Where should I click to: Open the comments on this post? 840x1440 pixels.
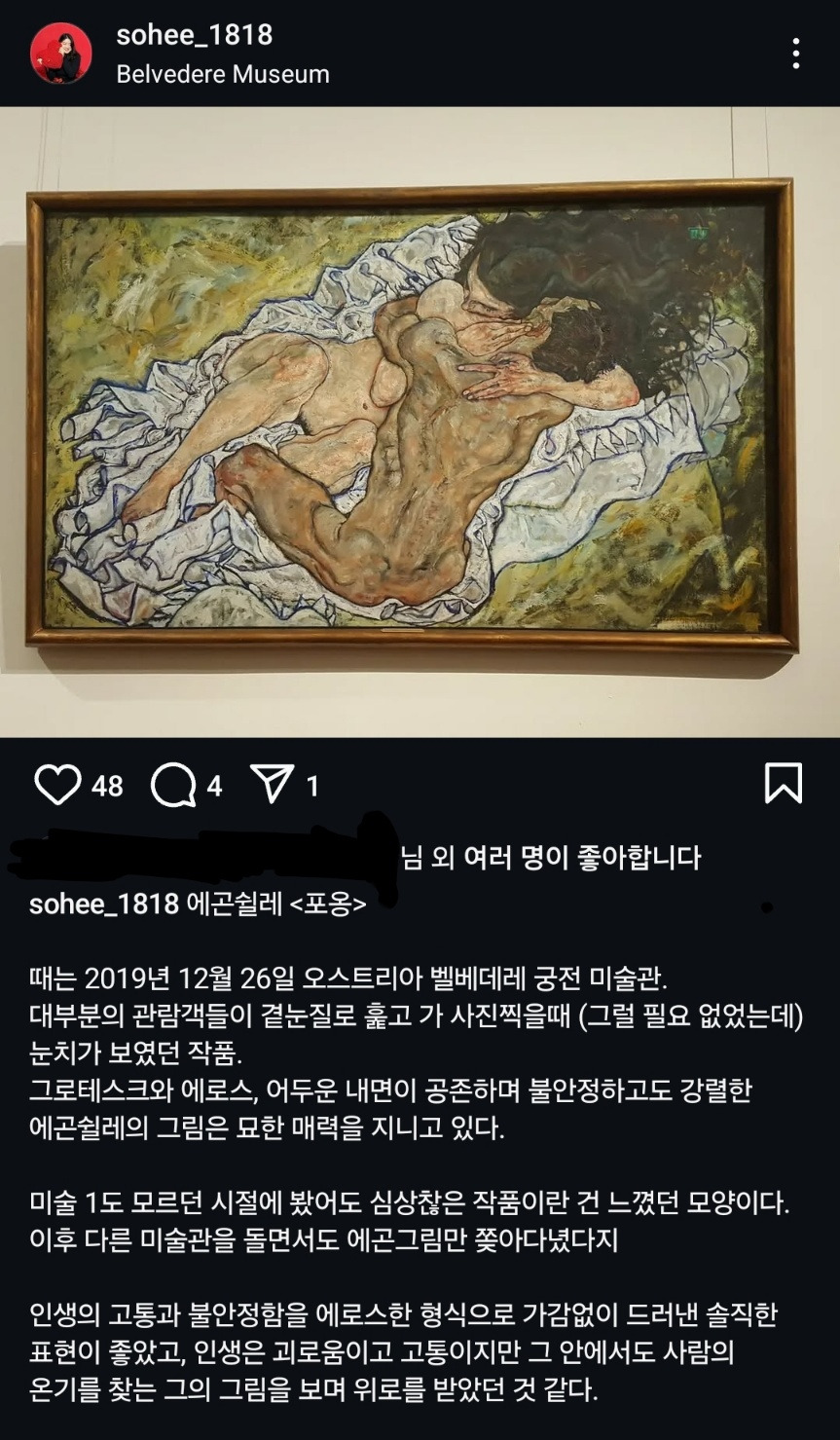[x=173, y=785]
